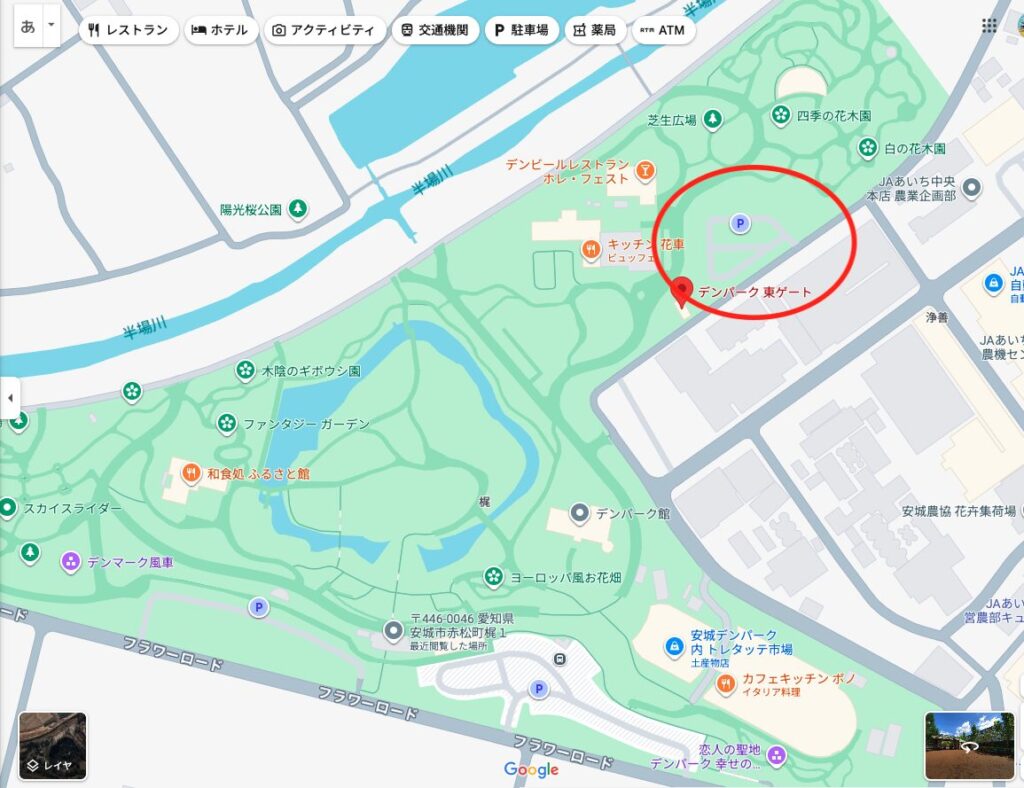
Task: Open 和食処 ふるさと館 marker
Action: (x=188, y=470)
